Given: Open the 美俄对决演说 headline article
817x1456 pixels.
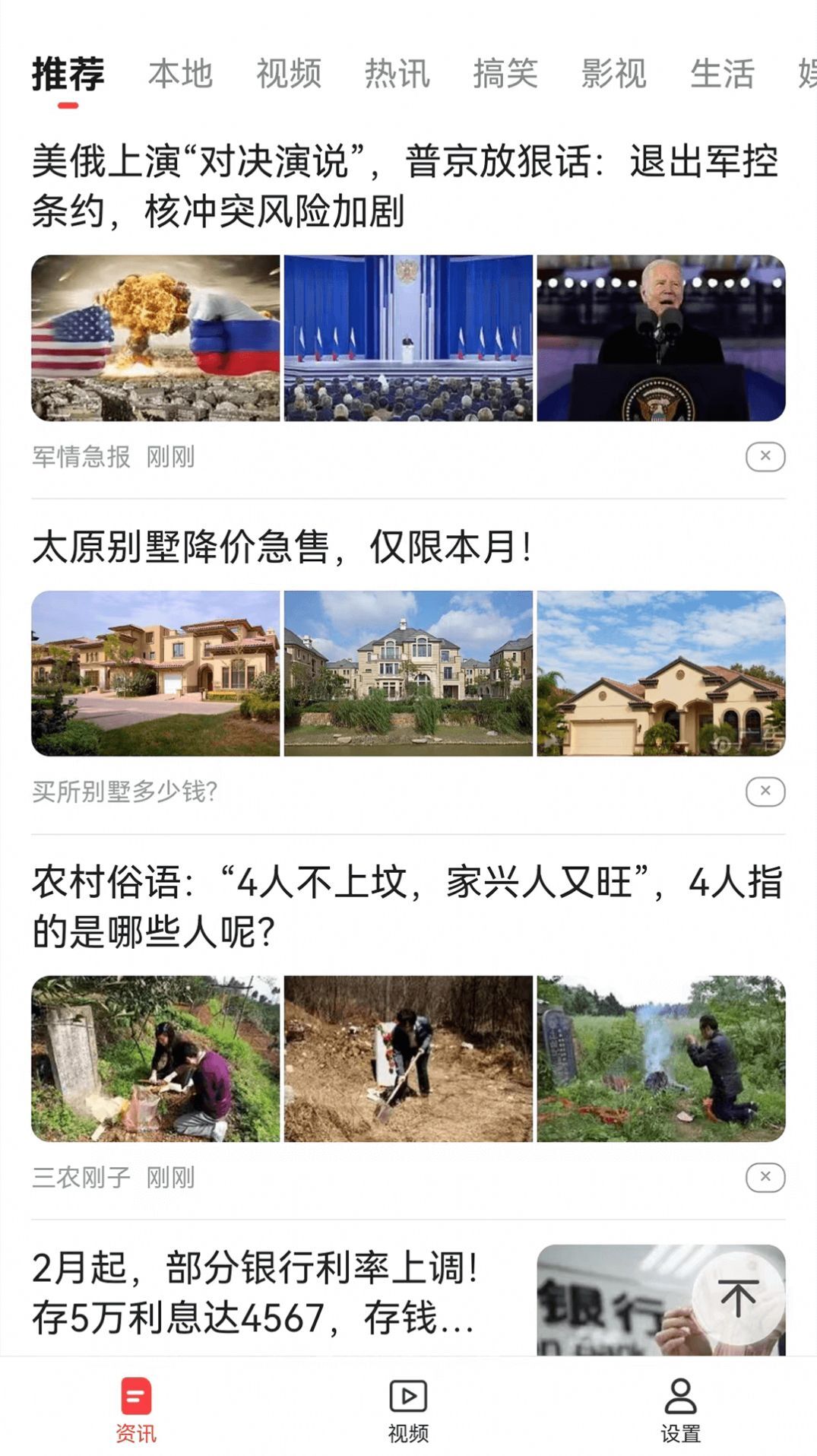Looking at the screenshot, I should [x=403, y=185].
